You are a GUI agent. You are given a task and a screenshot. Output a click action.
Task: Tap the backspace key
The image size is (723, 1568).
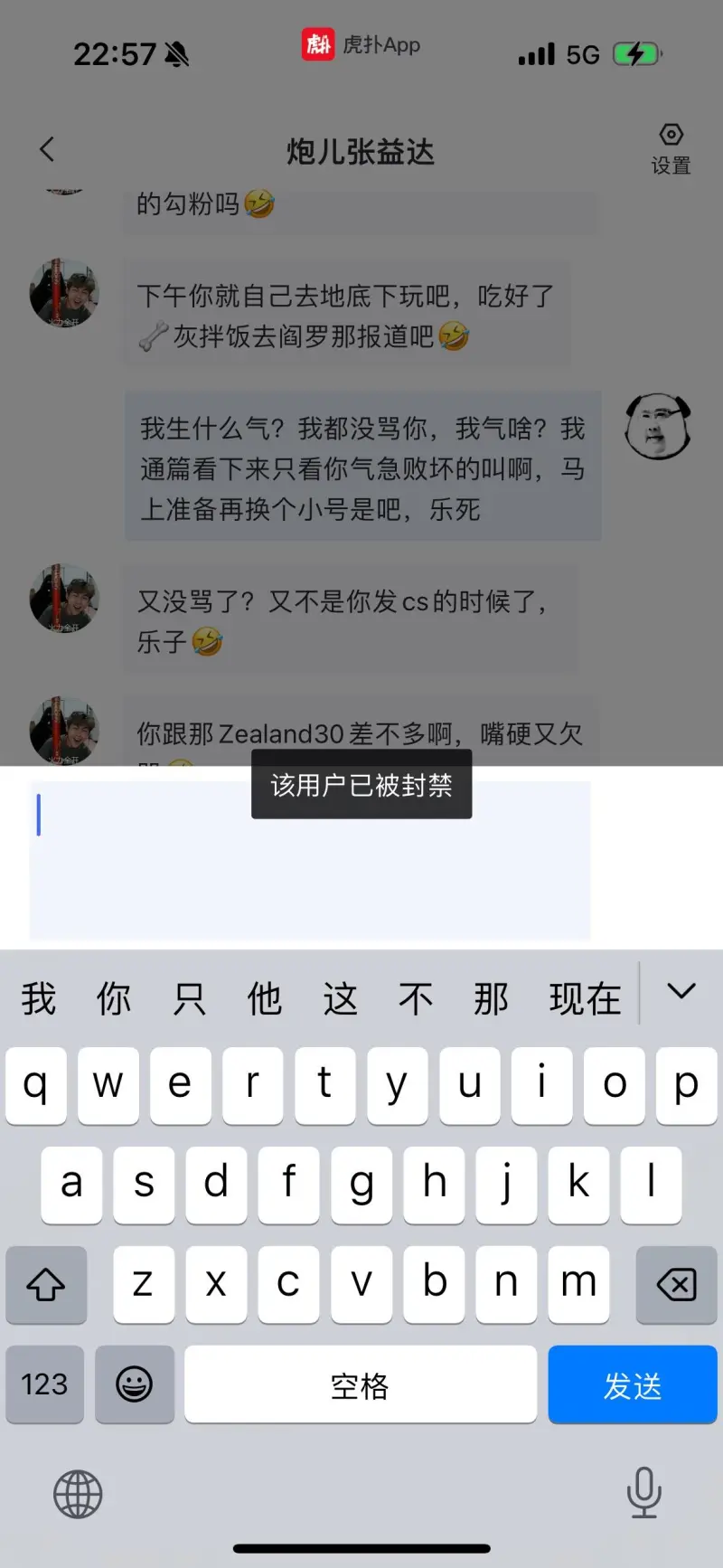tap(676, 1284)
